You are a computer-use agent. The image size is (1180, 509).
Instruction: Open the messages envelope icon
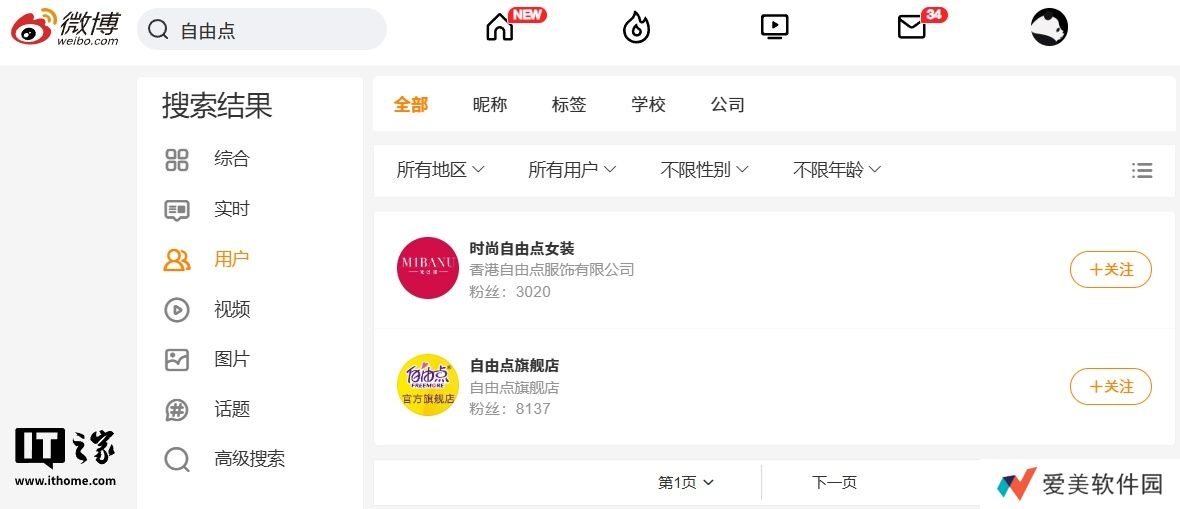[911, 28]
